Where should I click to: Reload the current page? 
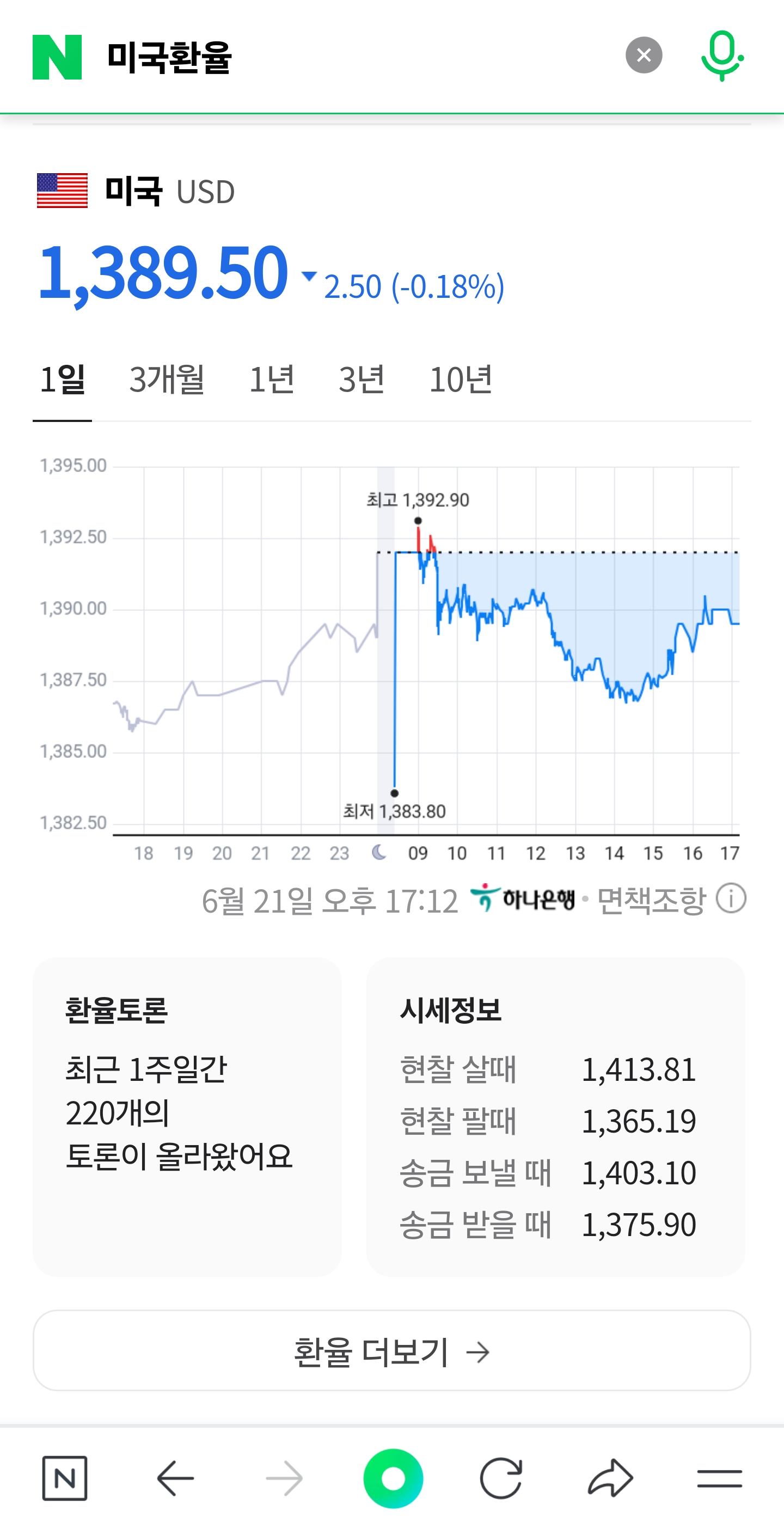(x=501, y=1477)
